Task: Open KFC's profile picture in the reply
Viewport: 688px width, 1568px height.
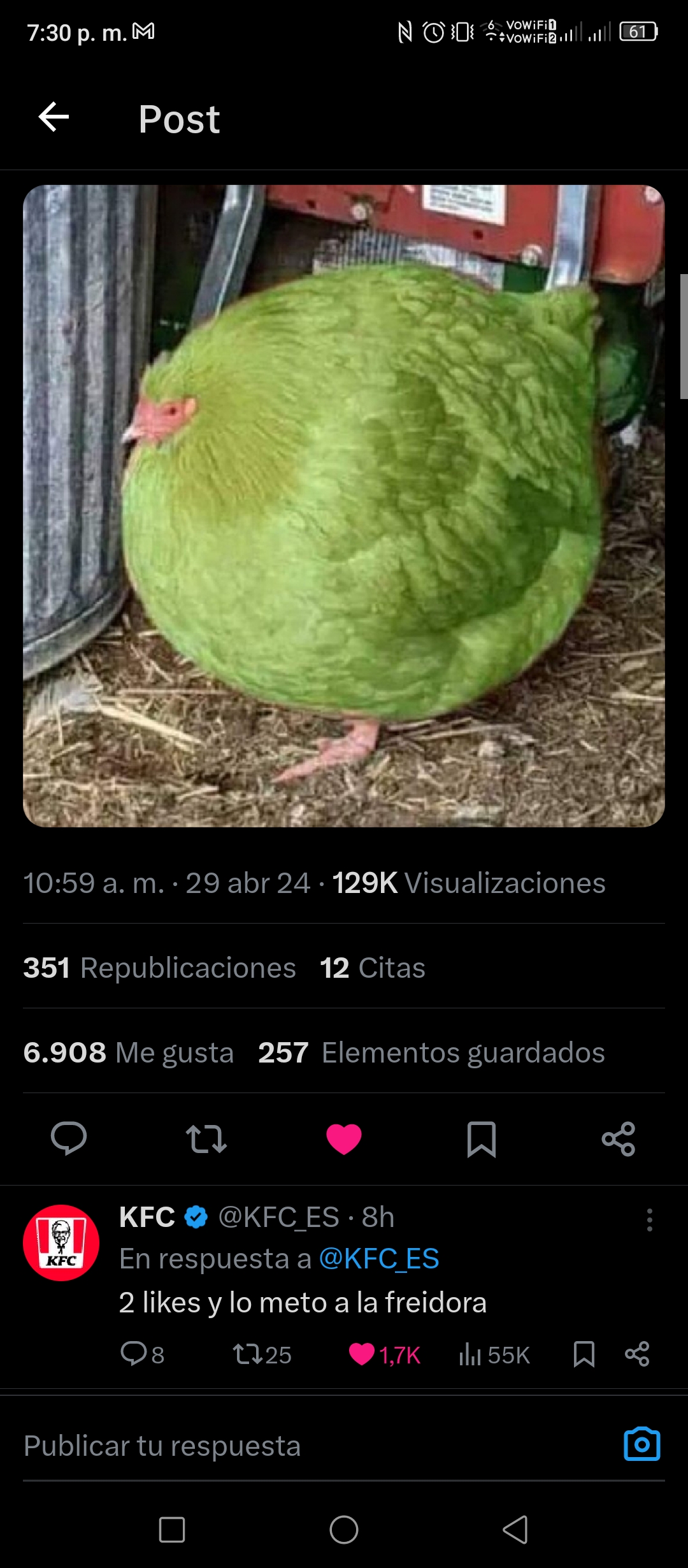Action: click(61, 1242)
